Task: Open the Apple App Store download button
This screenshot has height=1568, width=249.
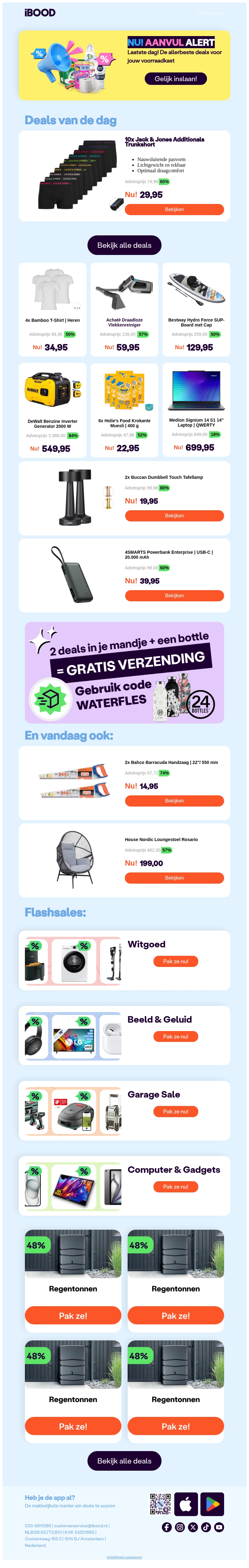Action: pos(186,1504)
